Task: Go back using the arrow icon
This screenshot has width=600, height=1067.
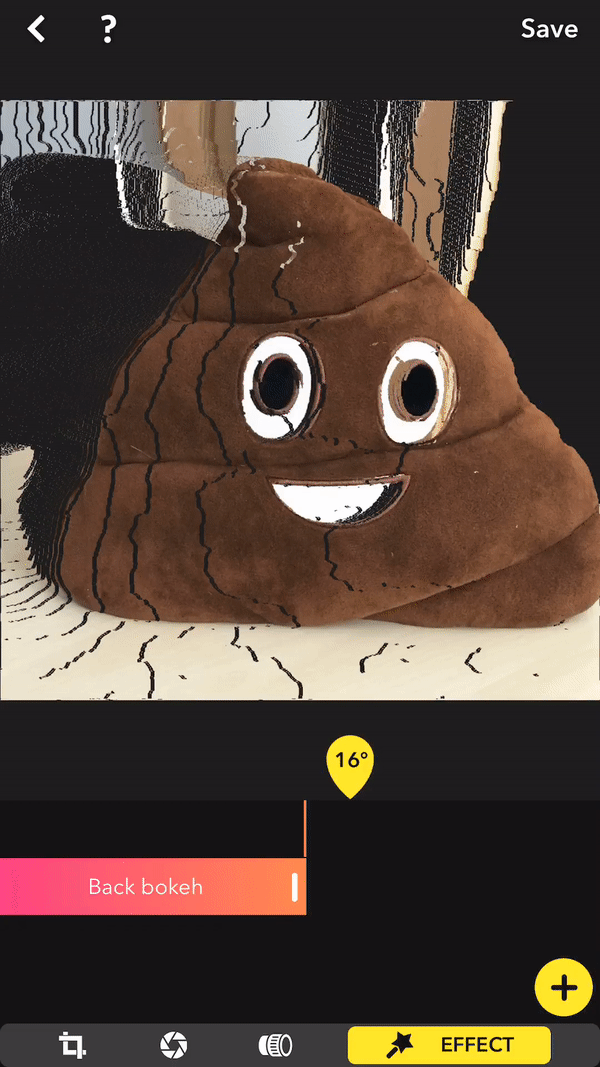Action: click(x=37, y=29)
